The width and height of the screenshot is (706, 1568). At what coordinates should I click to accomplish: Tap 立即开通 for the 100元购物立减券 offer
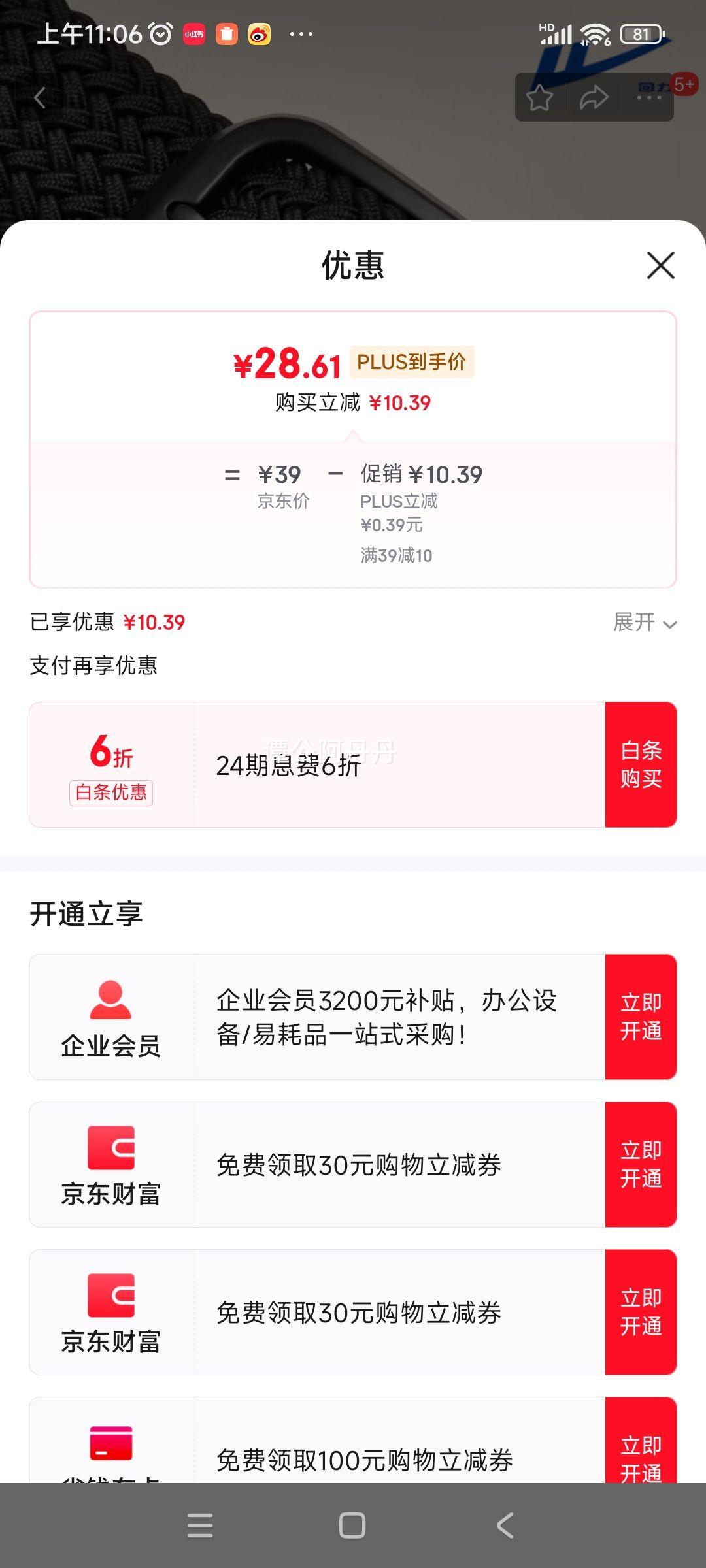click(x=641, y=1450)
